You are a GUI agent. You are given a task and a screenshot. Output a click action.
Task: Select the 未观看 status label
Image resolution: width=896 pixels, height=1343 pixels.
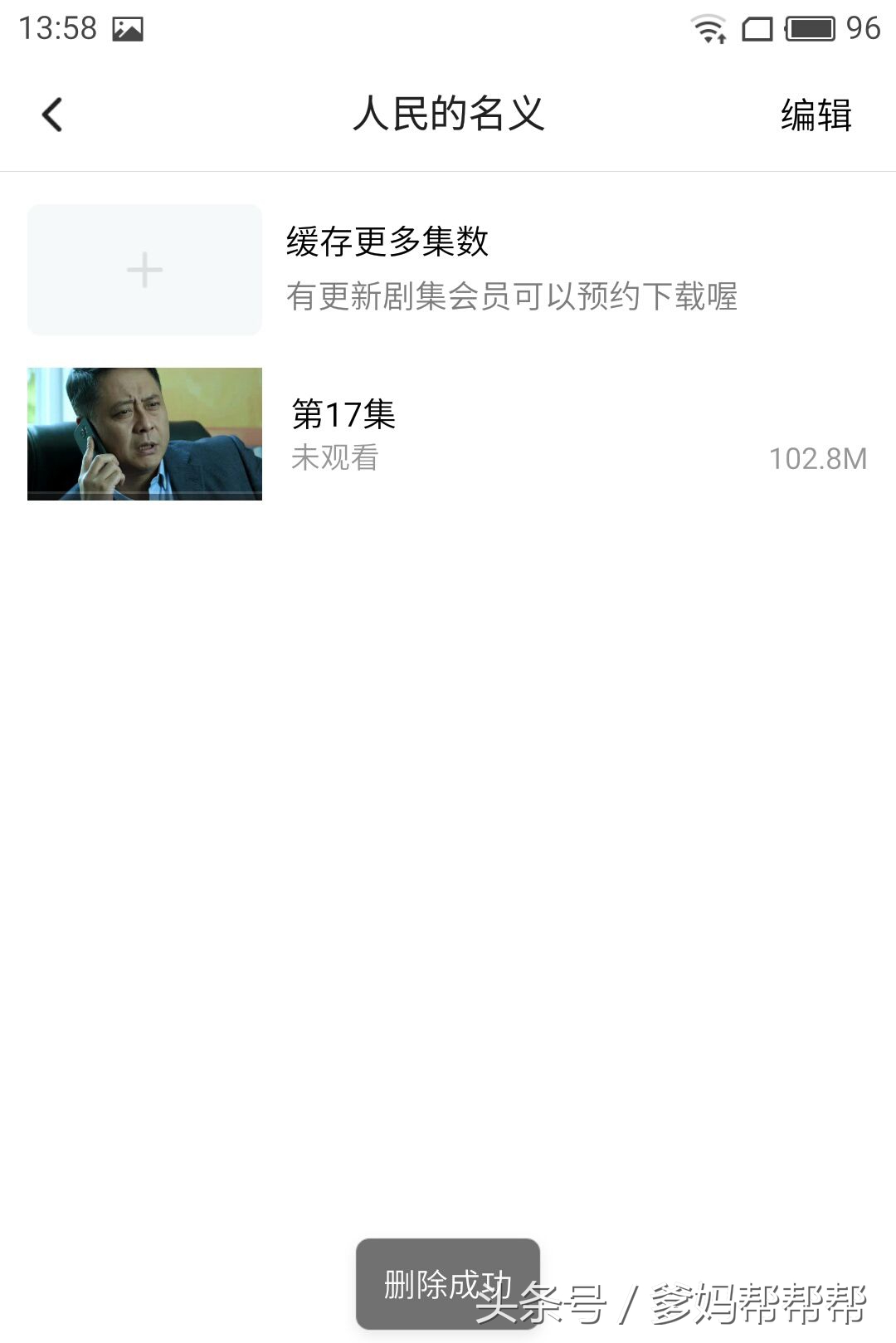[x=334, y=460]
